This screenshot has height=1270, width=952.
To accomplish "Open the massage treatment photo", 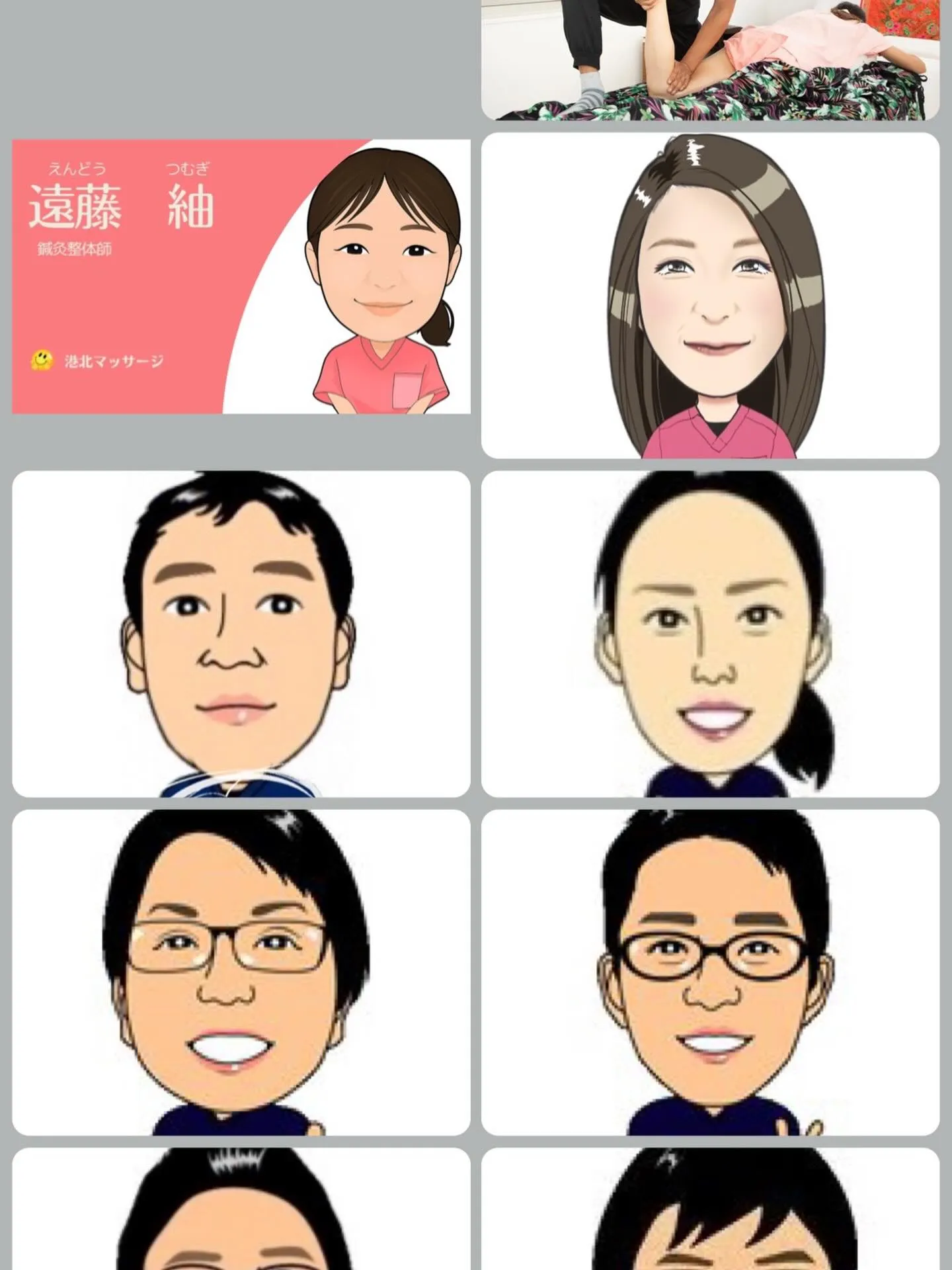I will pos(710,60).
